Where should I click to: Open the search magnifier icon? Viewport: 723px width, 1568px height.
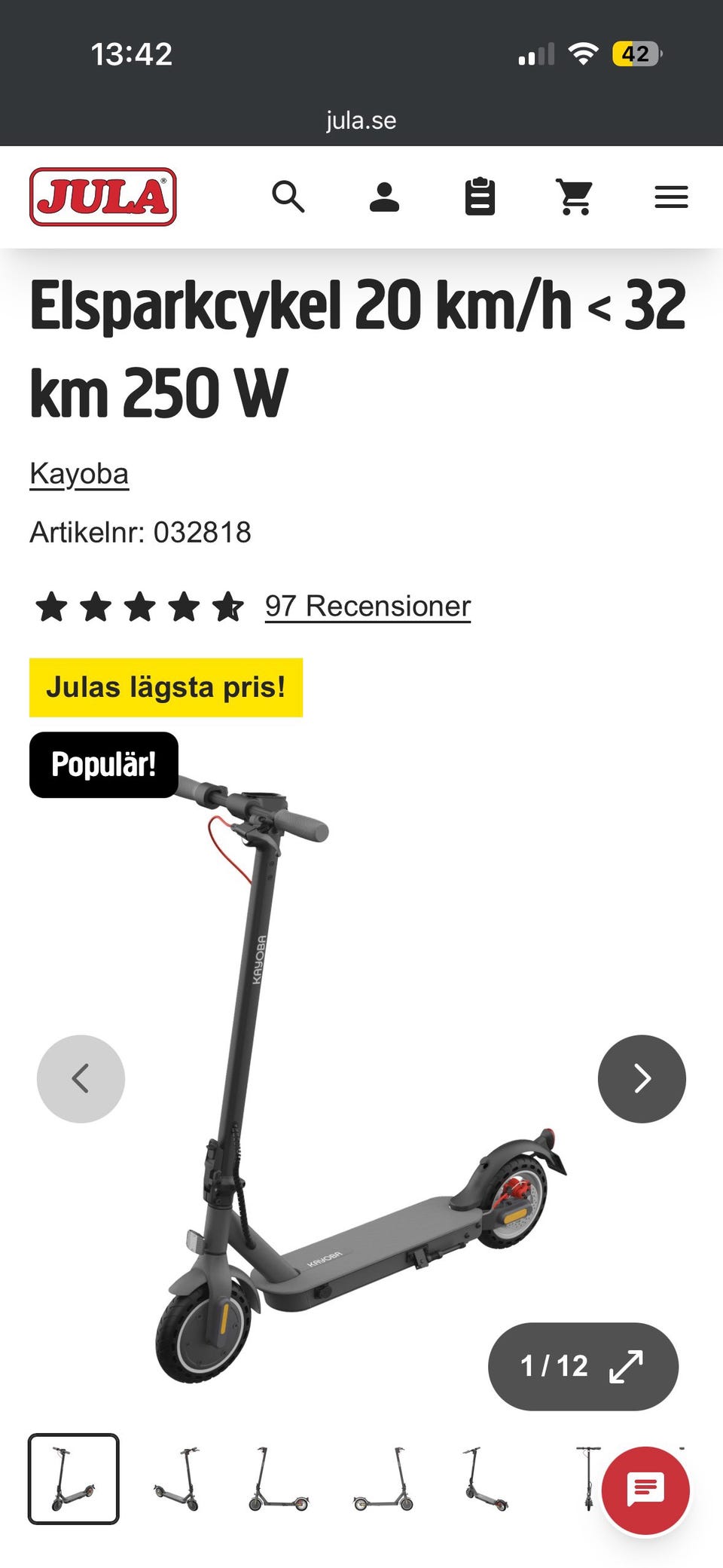(x=288, y=197)
